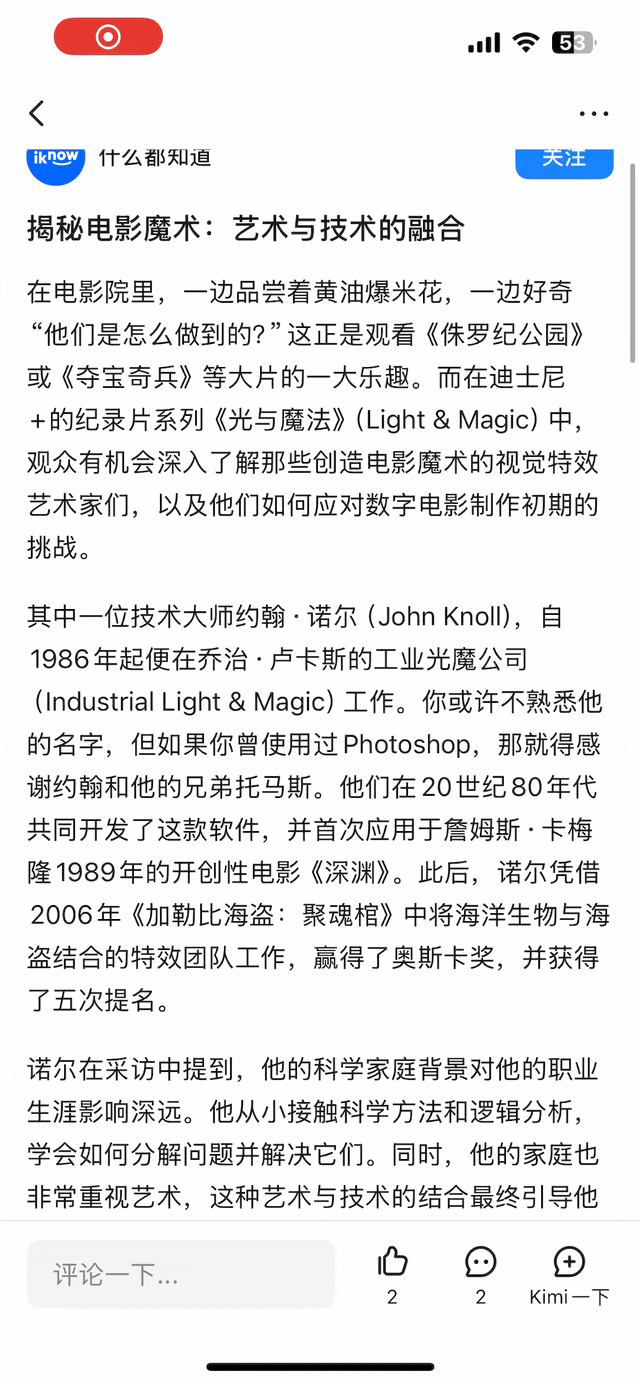
Task: Tap the Kimi一下 button
Action: click(x=569, y=1275)
